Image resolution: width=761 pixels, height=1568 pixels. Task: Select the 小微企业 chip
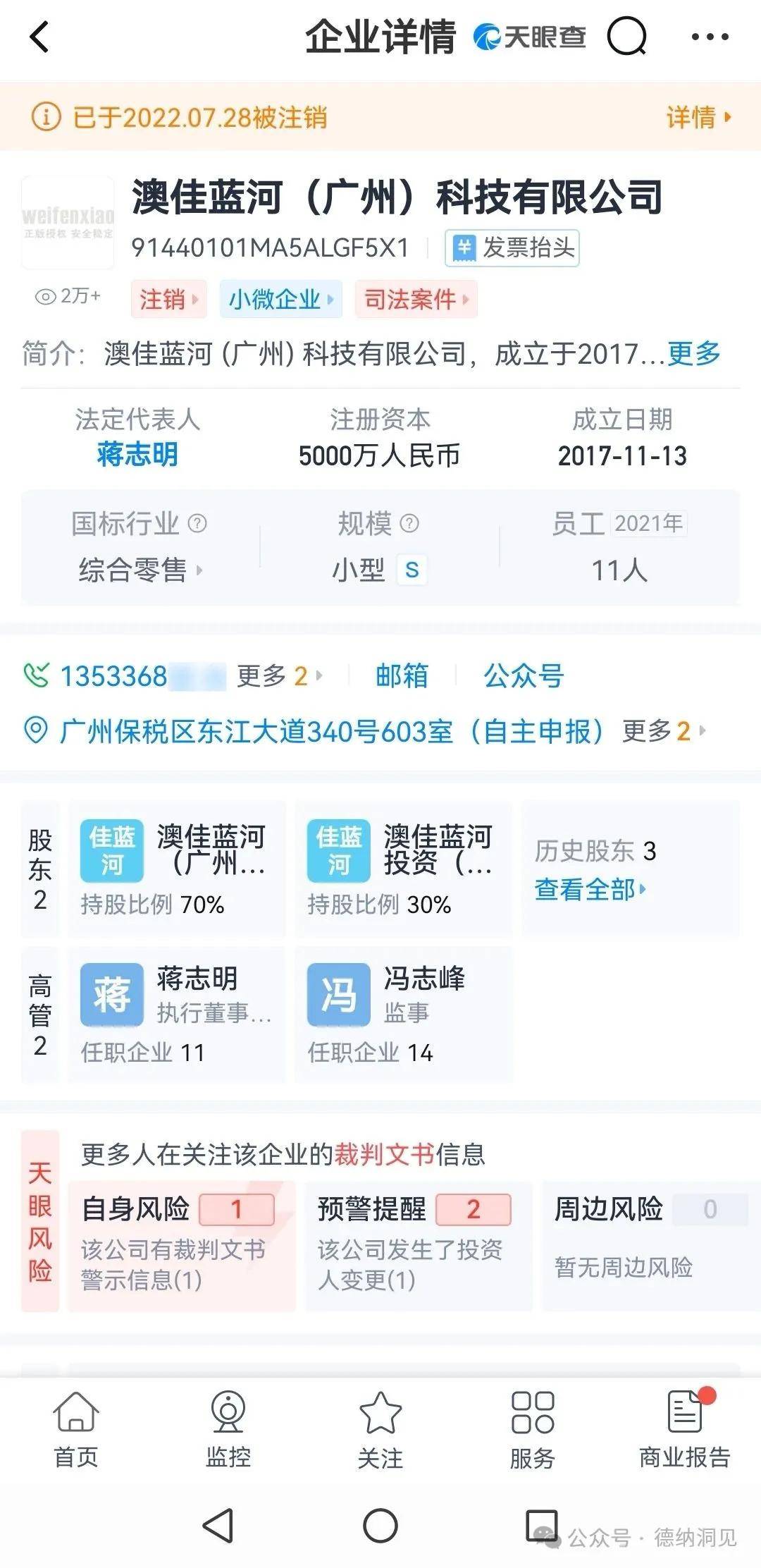point(281,300)
